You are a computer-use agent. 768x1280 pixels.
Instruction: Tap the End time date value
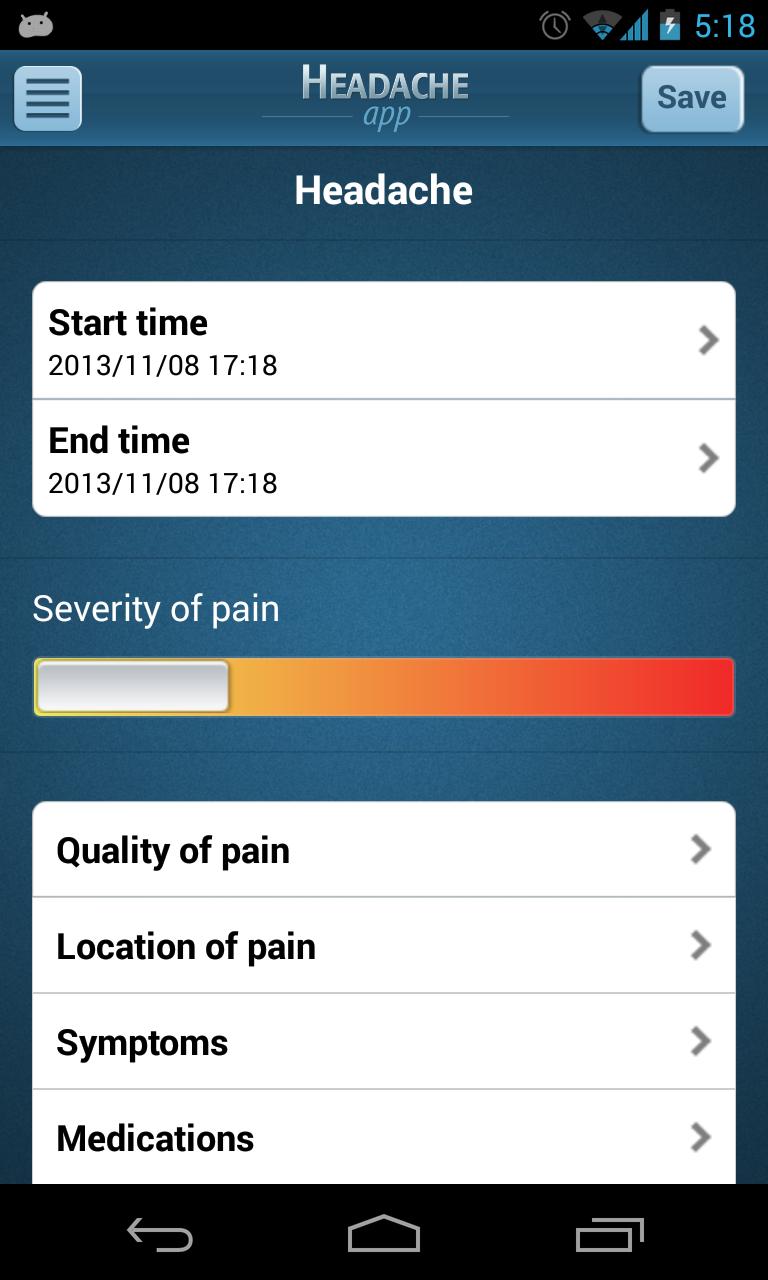(x=162, y=484)
